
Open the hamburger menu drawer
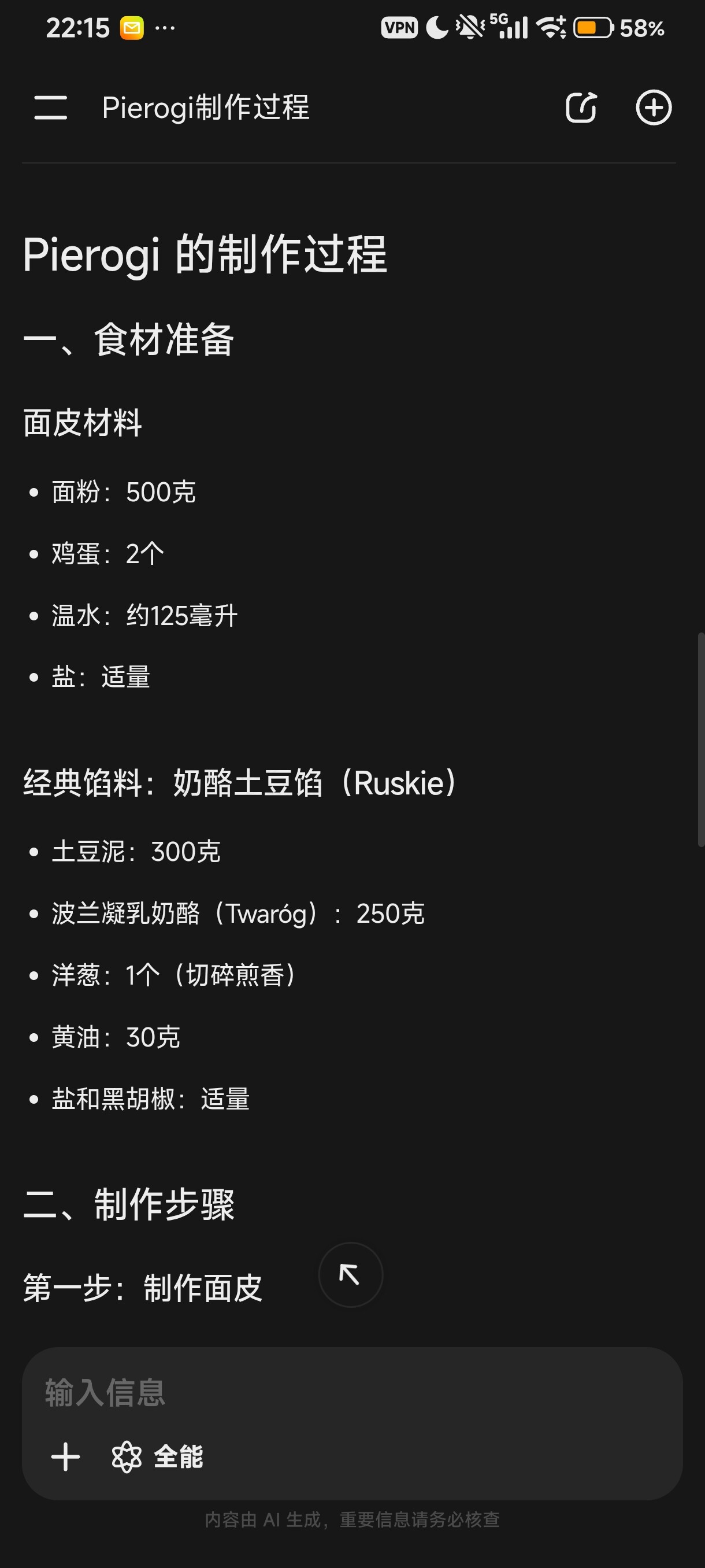coord(50,108)
